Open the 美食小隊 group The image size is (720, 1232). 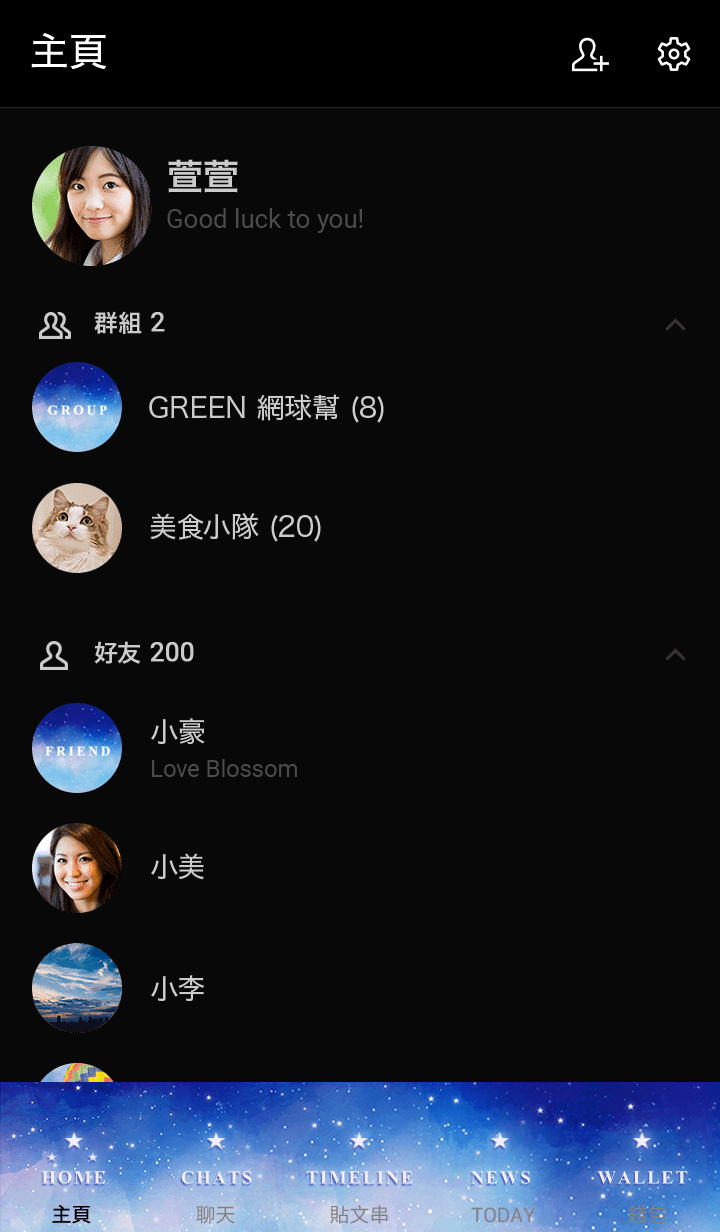(x=235, y=528)
